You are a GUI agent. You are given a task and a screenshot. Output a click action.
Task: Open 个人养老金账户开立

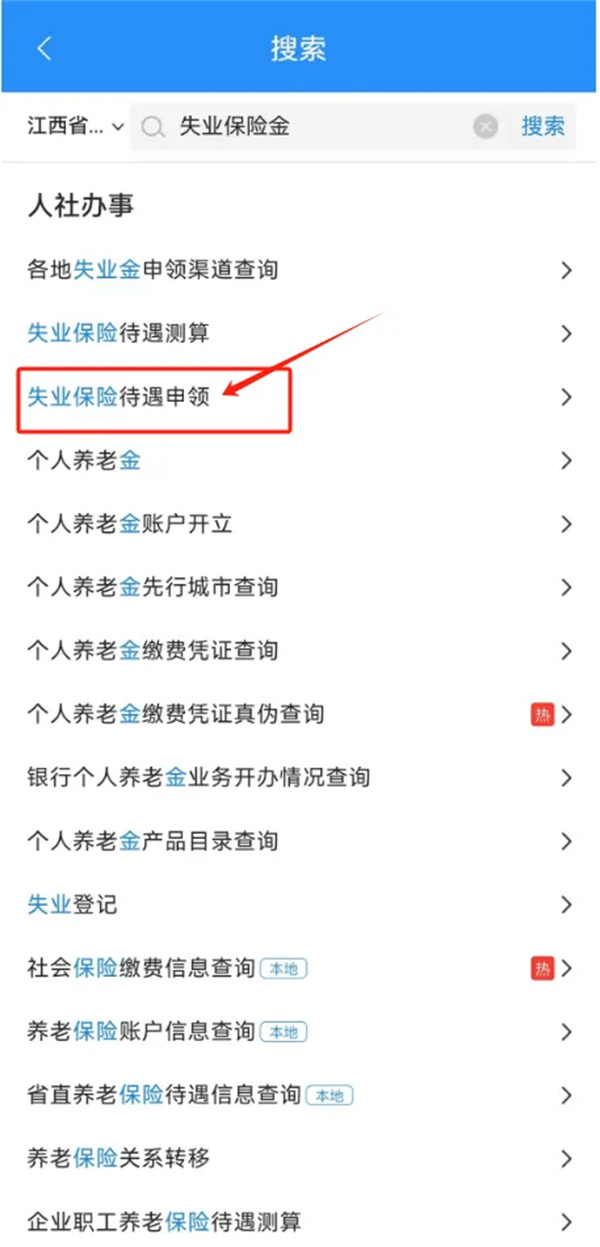click(130, 524)
